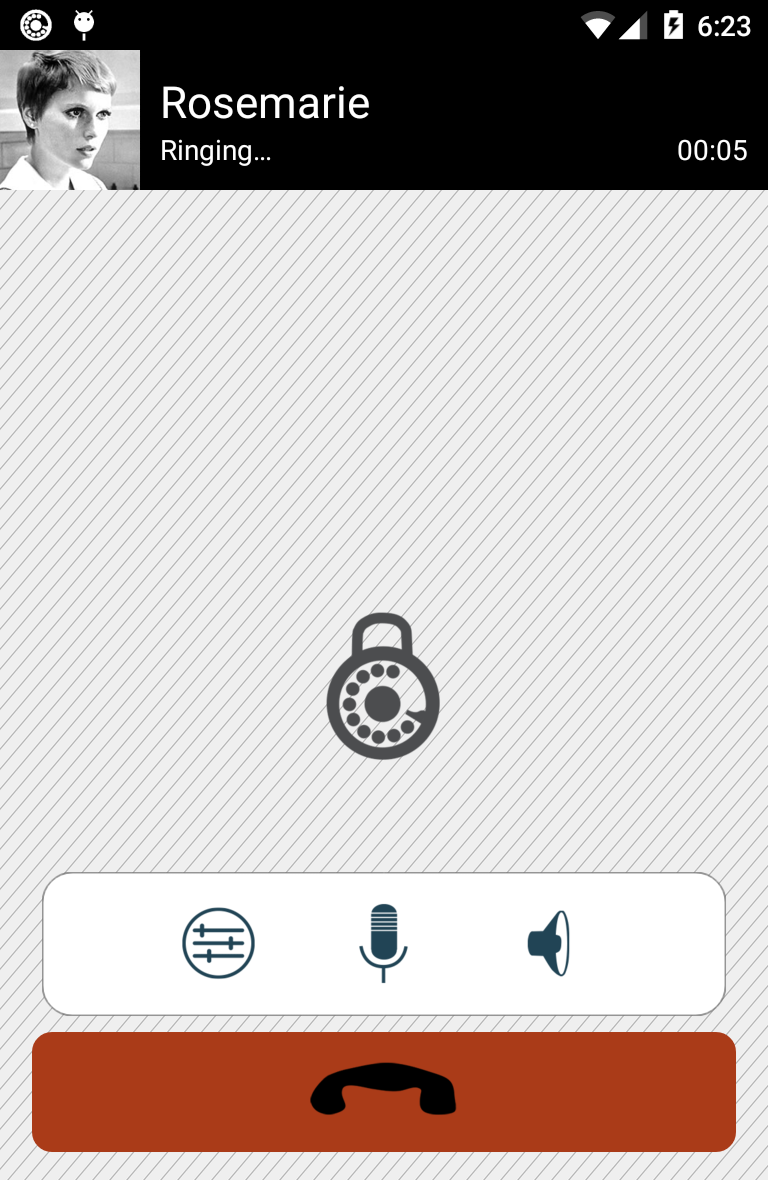End the call to Rosemarie
The height and width of the screenshot is (1180, 768).
[x=384, y=1091]
